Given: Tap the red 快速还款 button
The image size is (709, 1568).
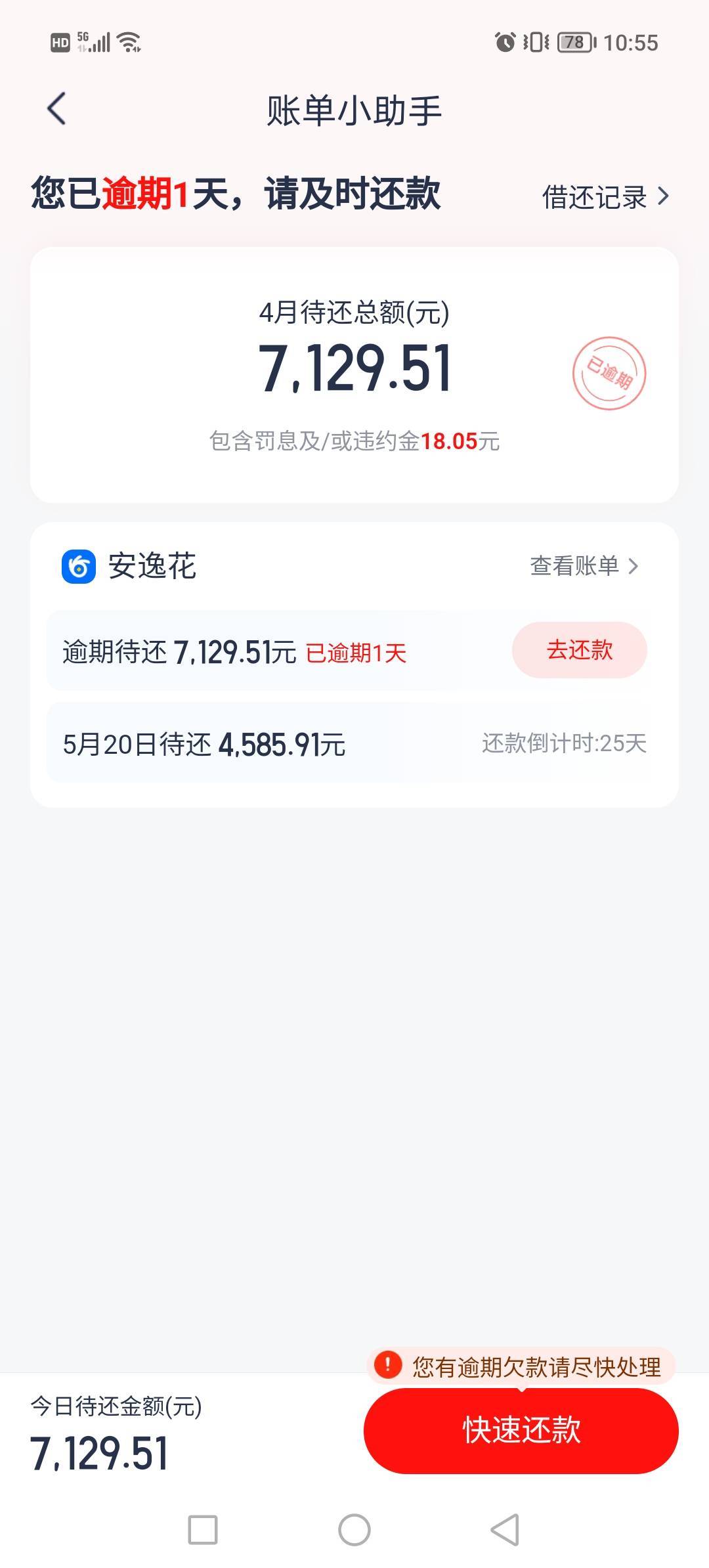Looking at the screenshot, I should [521, 1430].
